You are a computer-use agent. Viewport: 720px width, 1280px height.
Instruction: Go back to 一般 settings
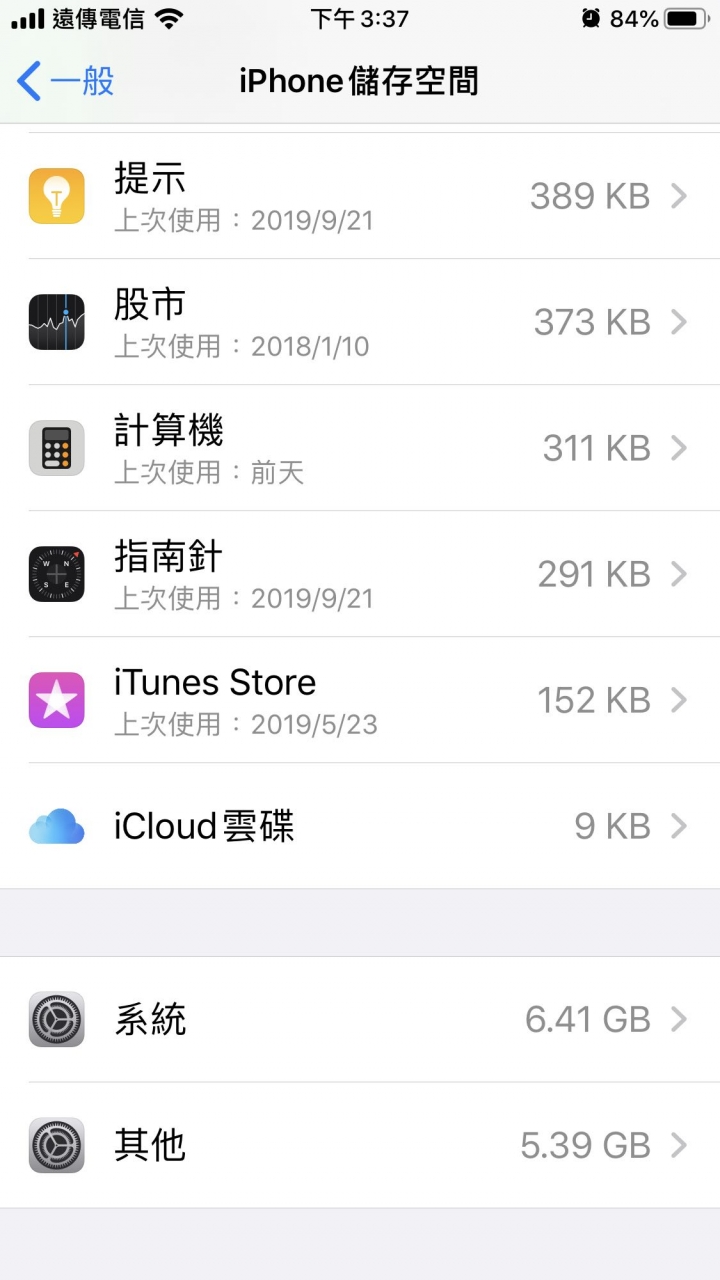click(x=66, y=81)
